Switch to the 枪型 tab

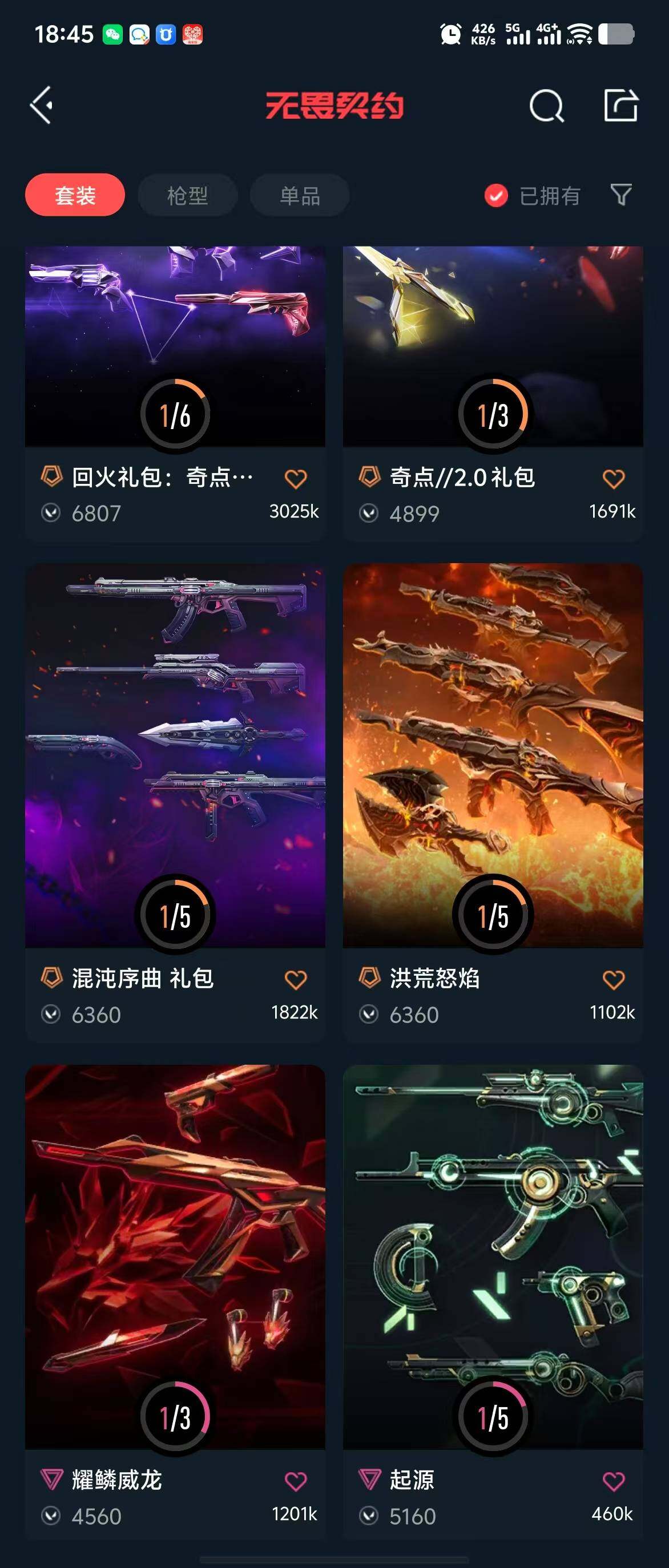[187, 195]
